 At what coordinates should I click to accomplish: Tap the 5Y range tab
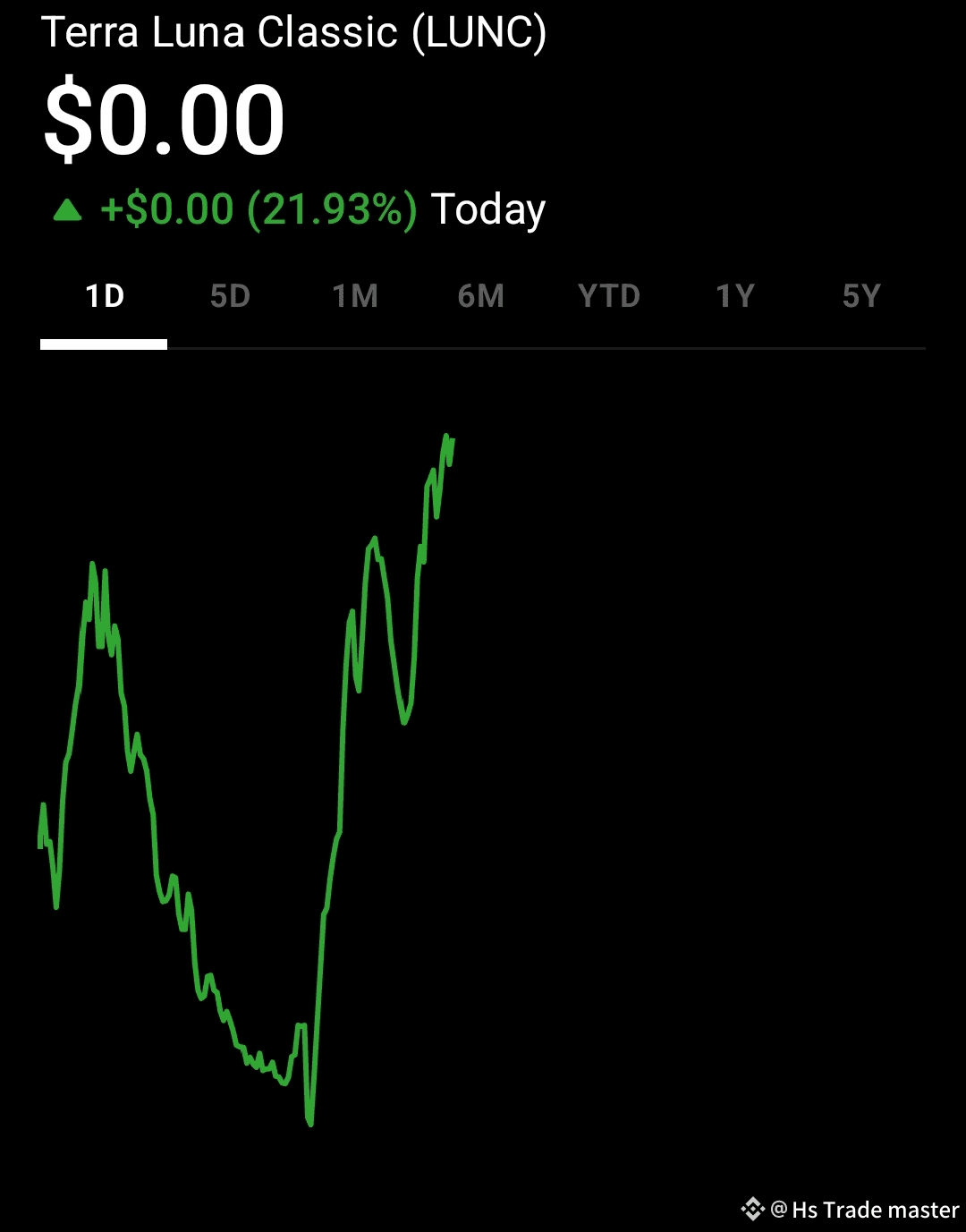pos(861,296)
